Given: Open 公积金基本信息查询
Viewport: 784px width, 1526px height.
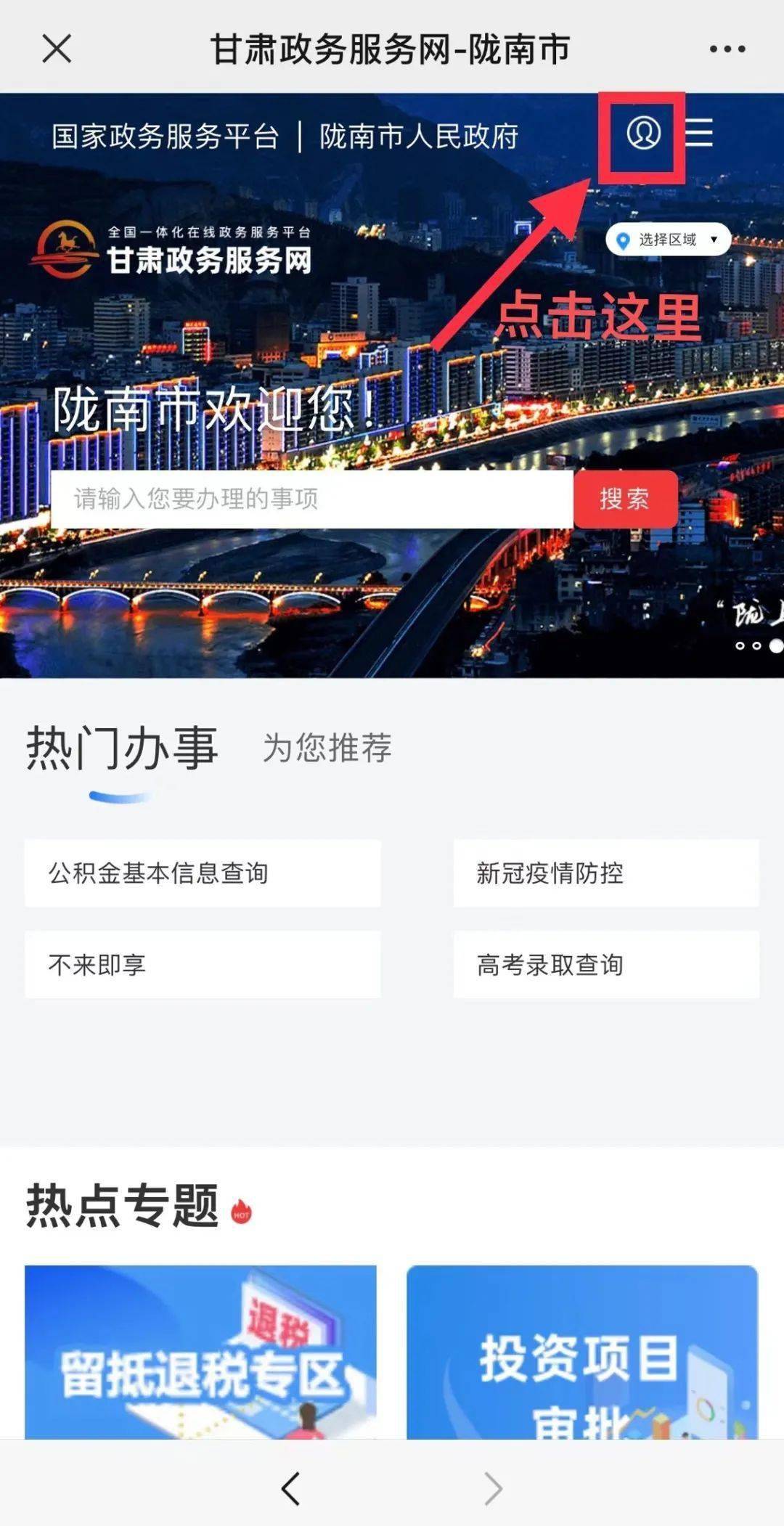Looking at the screenshot, I should click(x=203, y=873).
